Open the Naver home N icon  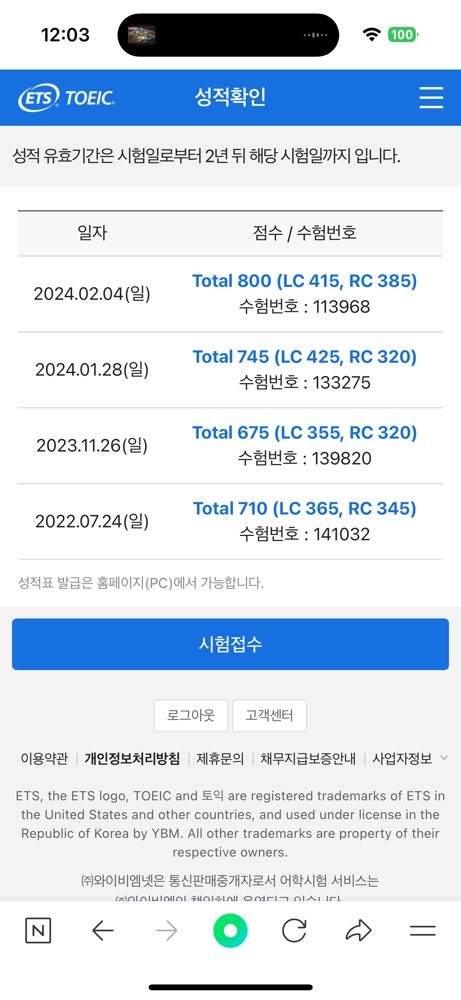point(38,932)
